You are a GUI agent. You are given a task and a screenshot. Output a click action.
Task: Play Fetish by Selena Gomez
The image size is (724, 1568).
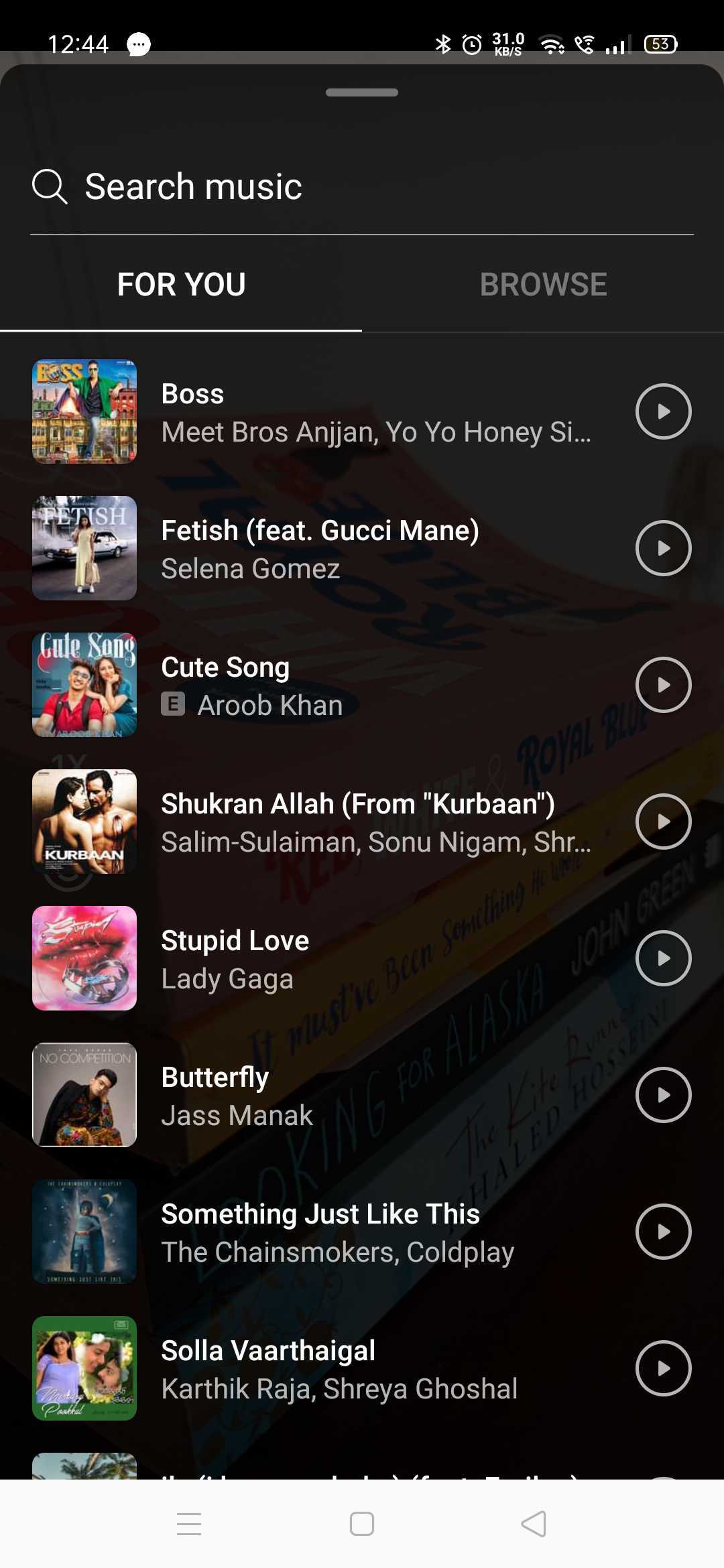click(663, 547)
